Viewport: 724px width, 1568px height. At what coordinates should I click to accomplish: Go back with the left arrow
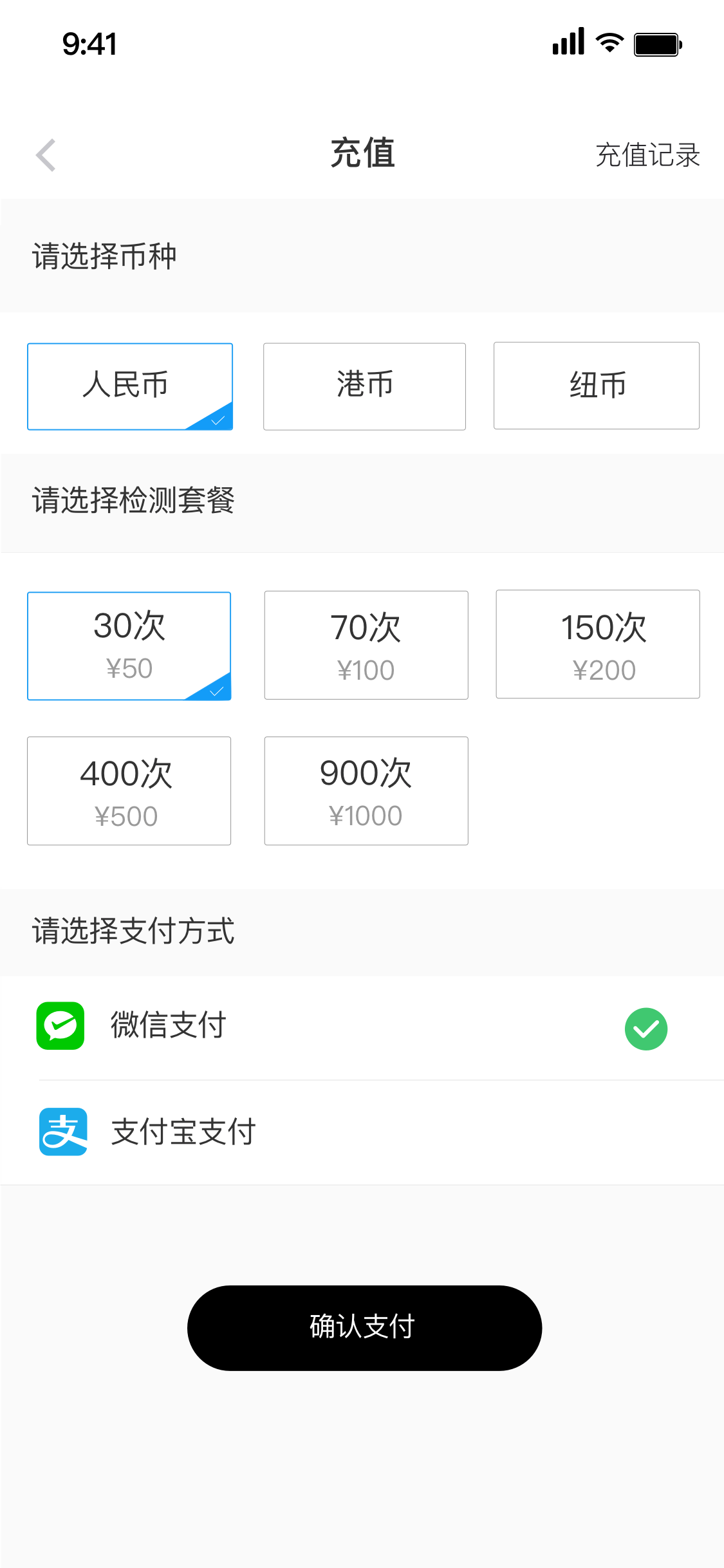tap(46, 155)
